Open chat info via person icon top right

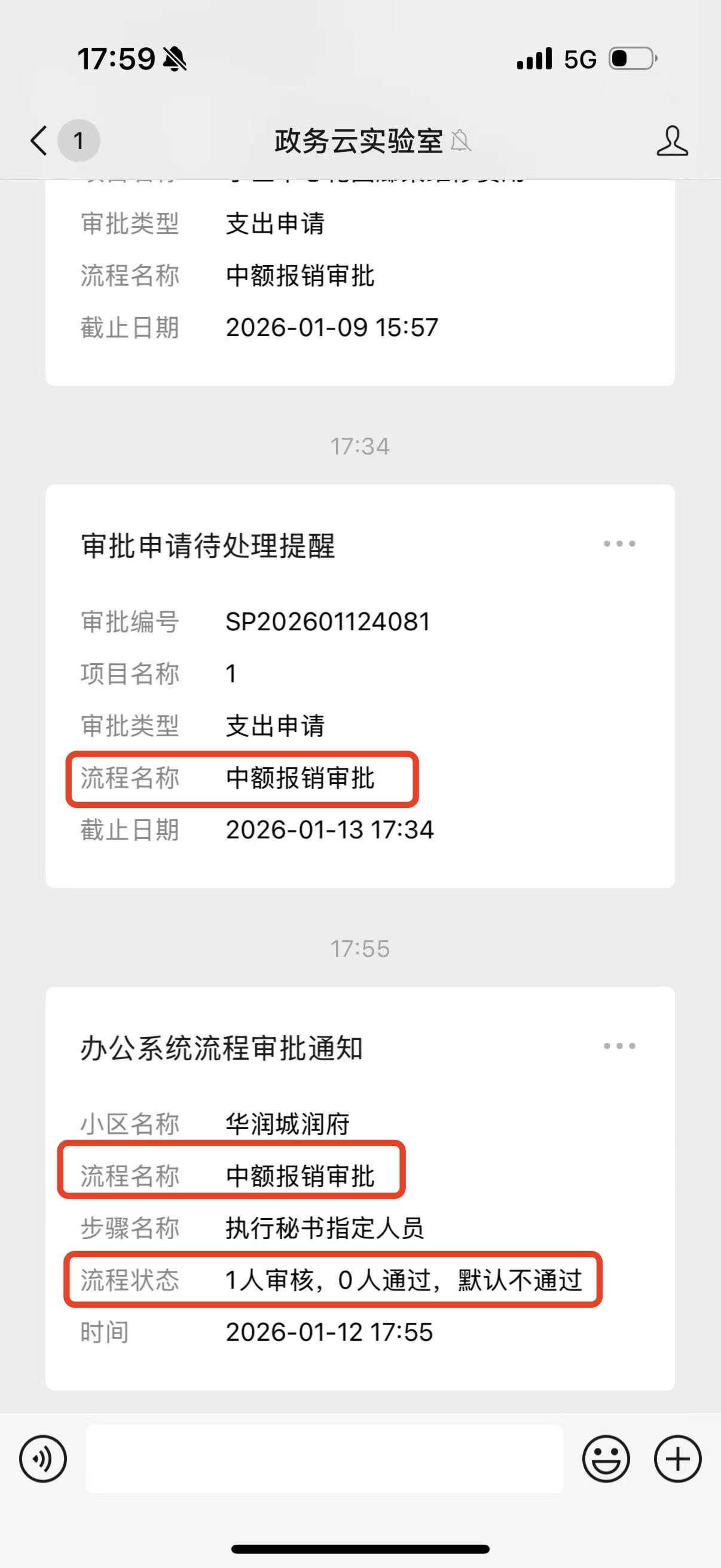(x=673, y=141)
